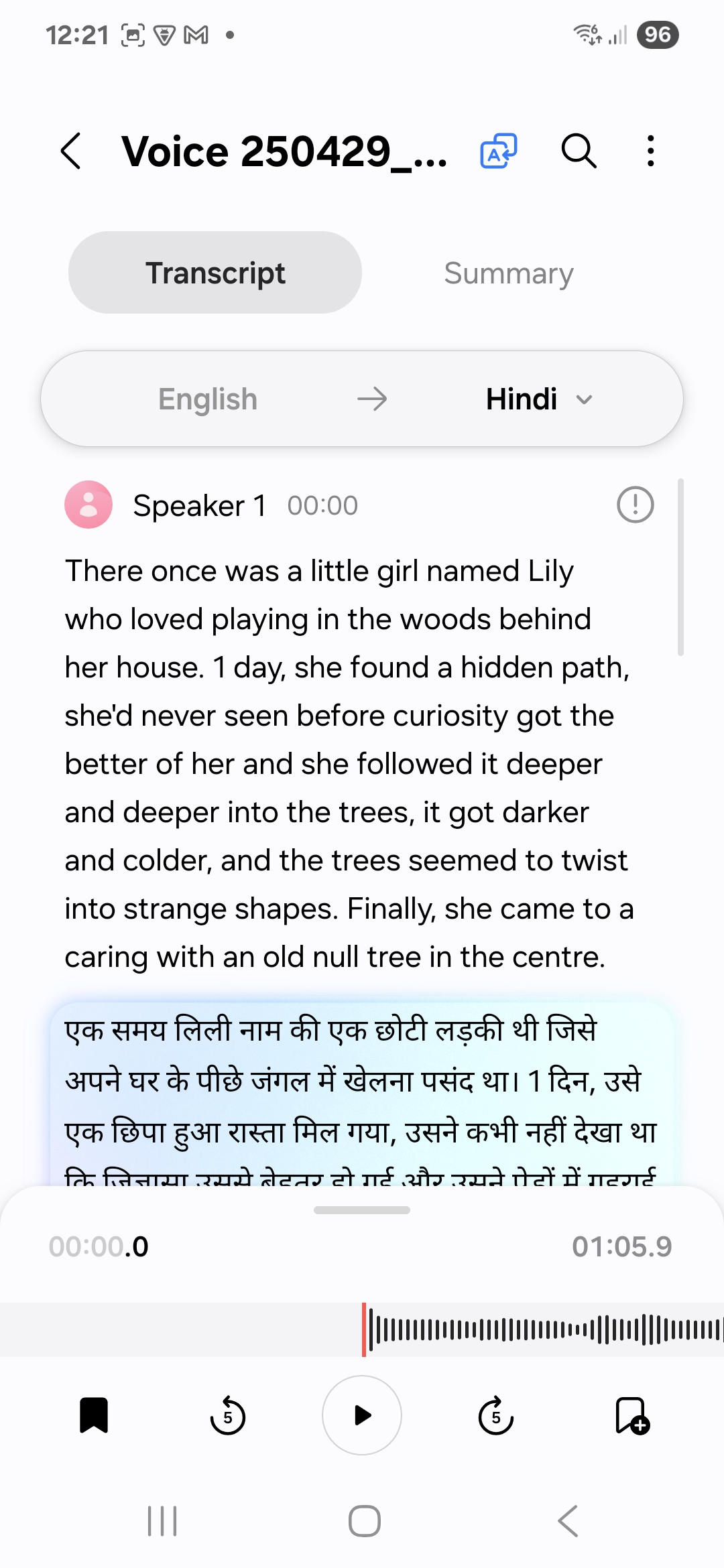Select the Transcript tab
This screenshot has width=724, height=1568.
tap(215, 273)
